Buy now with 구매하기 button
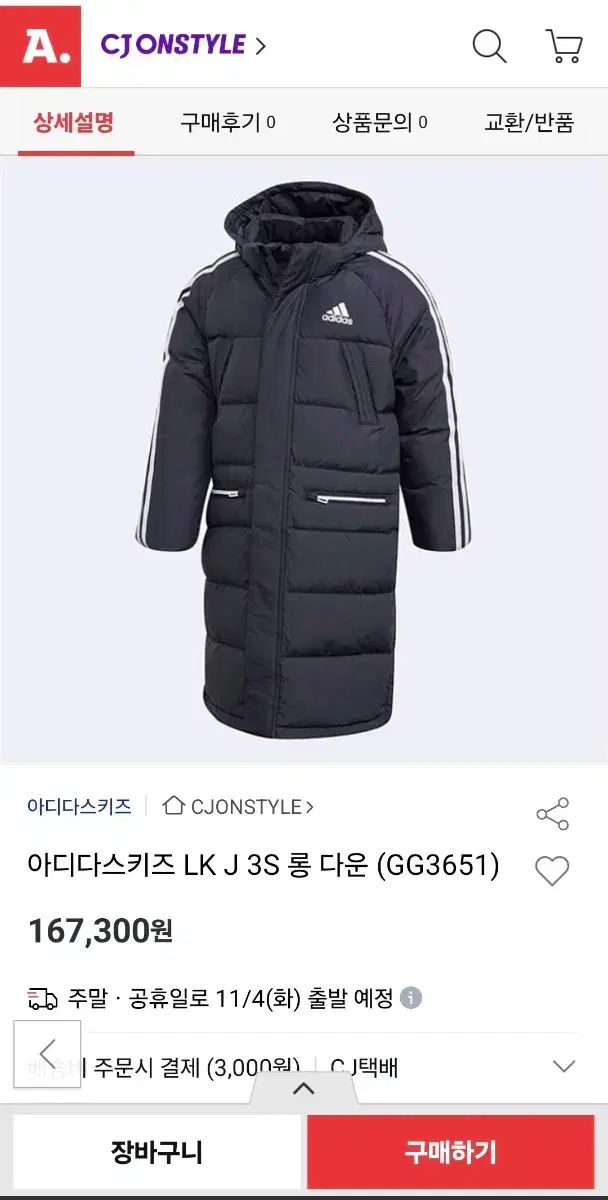Image resolution: width=608 pixels, height=1200 pixels. [451, 1152]
